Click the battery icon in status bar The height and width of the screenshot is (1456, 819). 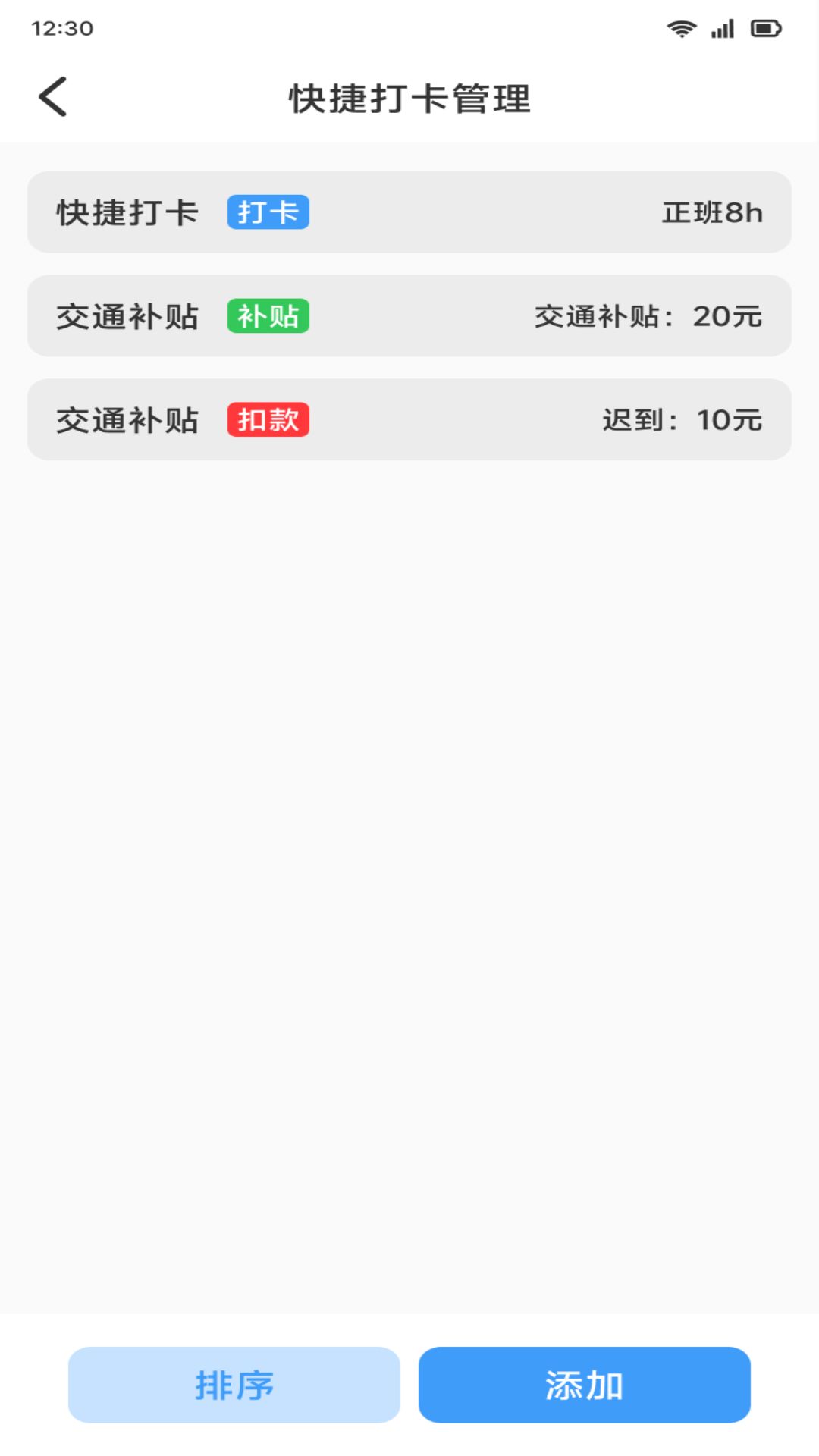point(766,28)
